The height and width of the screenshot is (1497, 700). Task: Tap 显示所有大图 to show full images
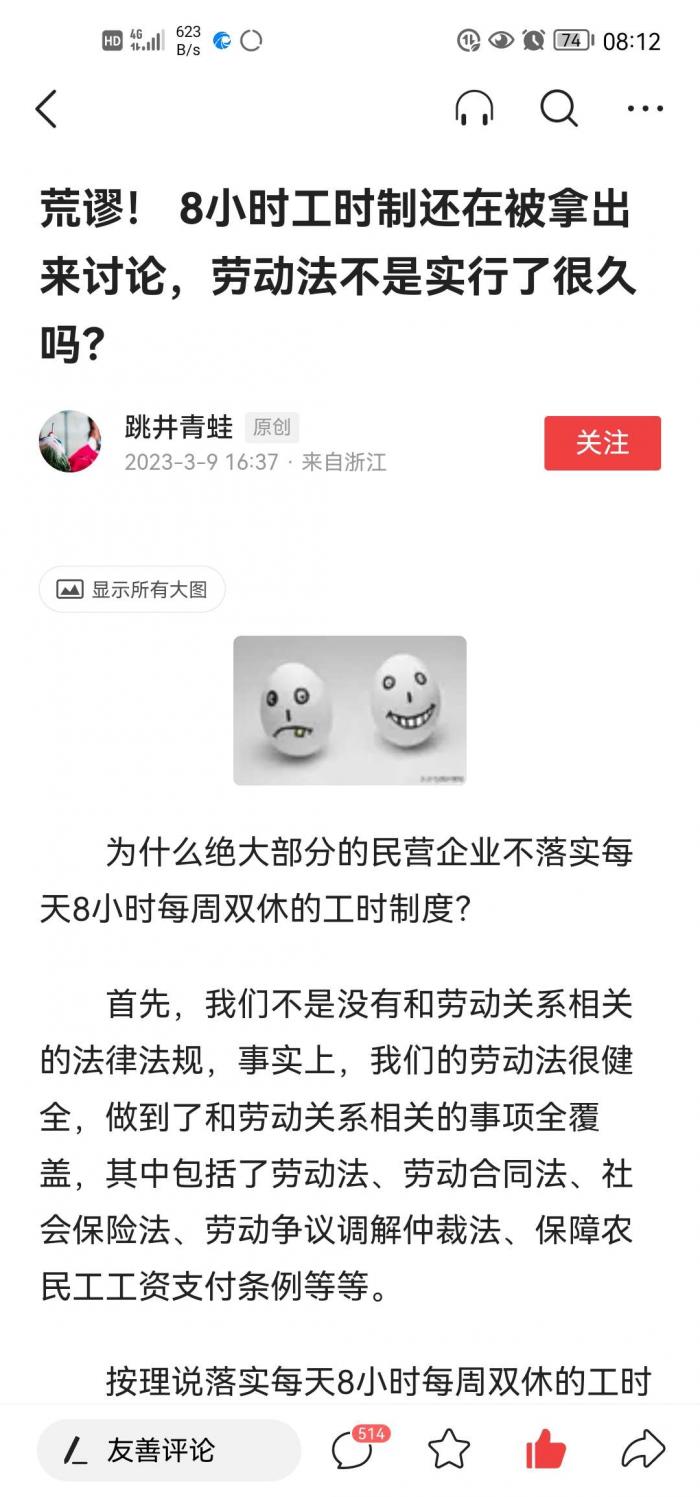pos(132,589)
